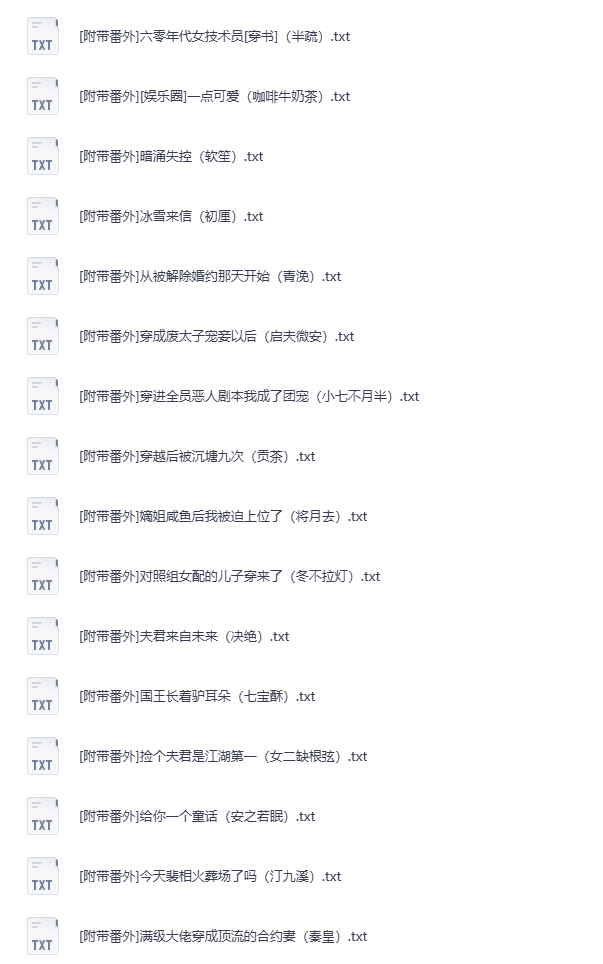603x964 pixels.
Task: Select 夫君来自未来（决绝）.txt
Action: (x=184, y=637)
